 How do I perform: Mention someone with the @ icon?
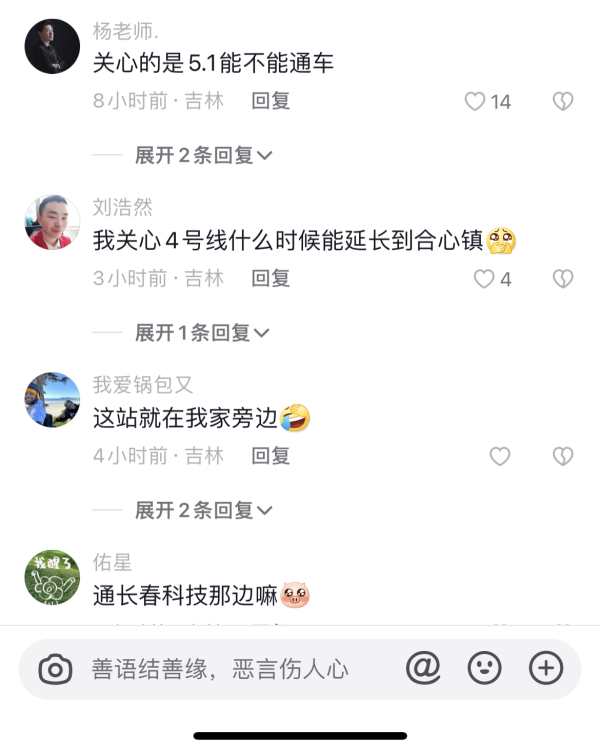coord(423,668)
